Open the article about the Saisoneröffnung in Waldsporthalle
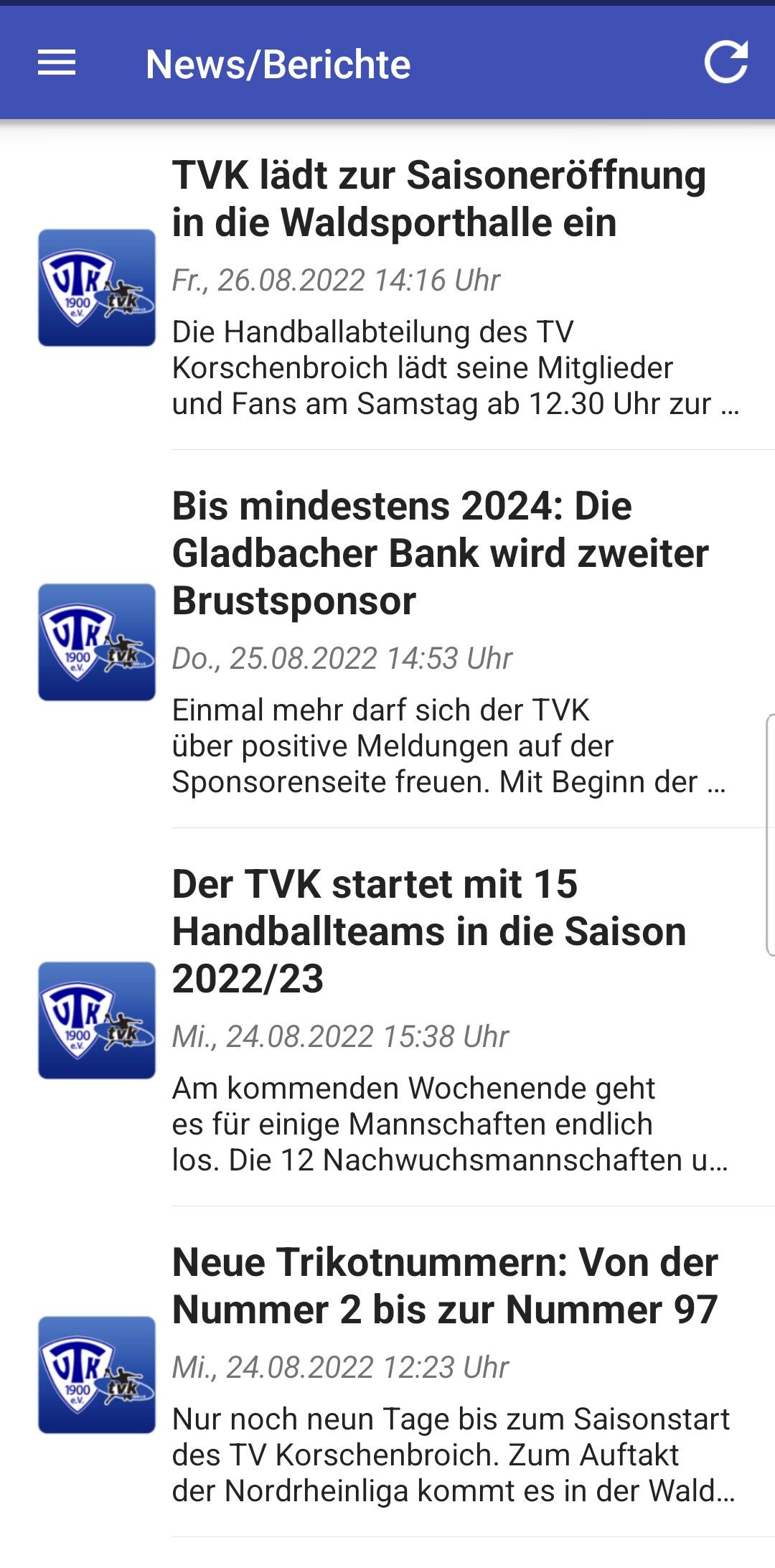The height and width of the screenshot is (1568, 775). [x=438, y=199]
